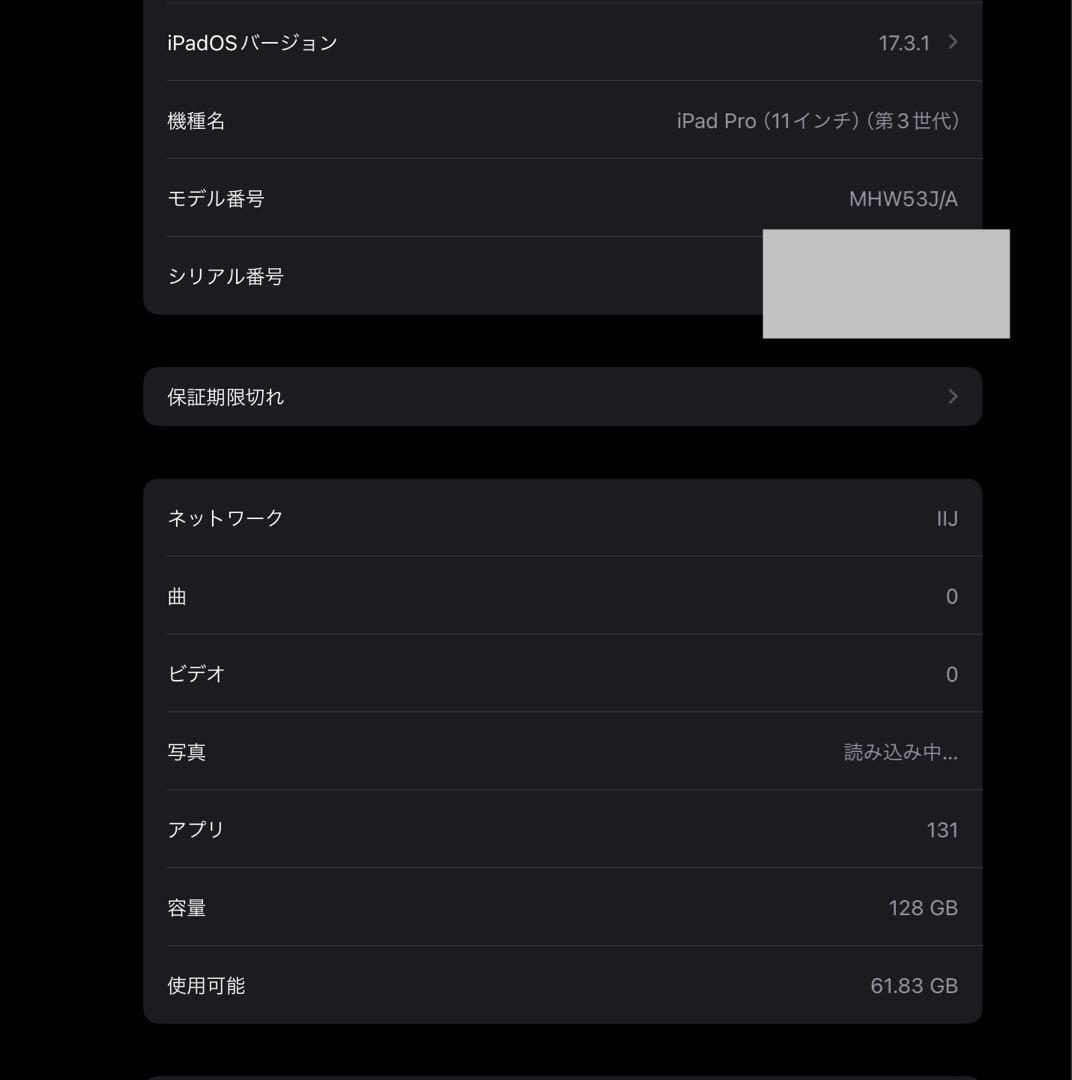
Task: Select the アプリ row showing 131
Action: click(560, 828)
